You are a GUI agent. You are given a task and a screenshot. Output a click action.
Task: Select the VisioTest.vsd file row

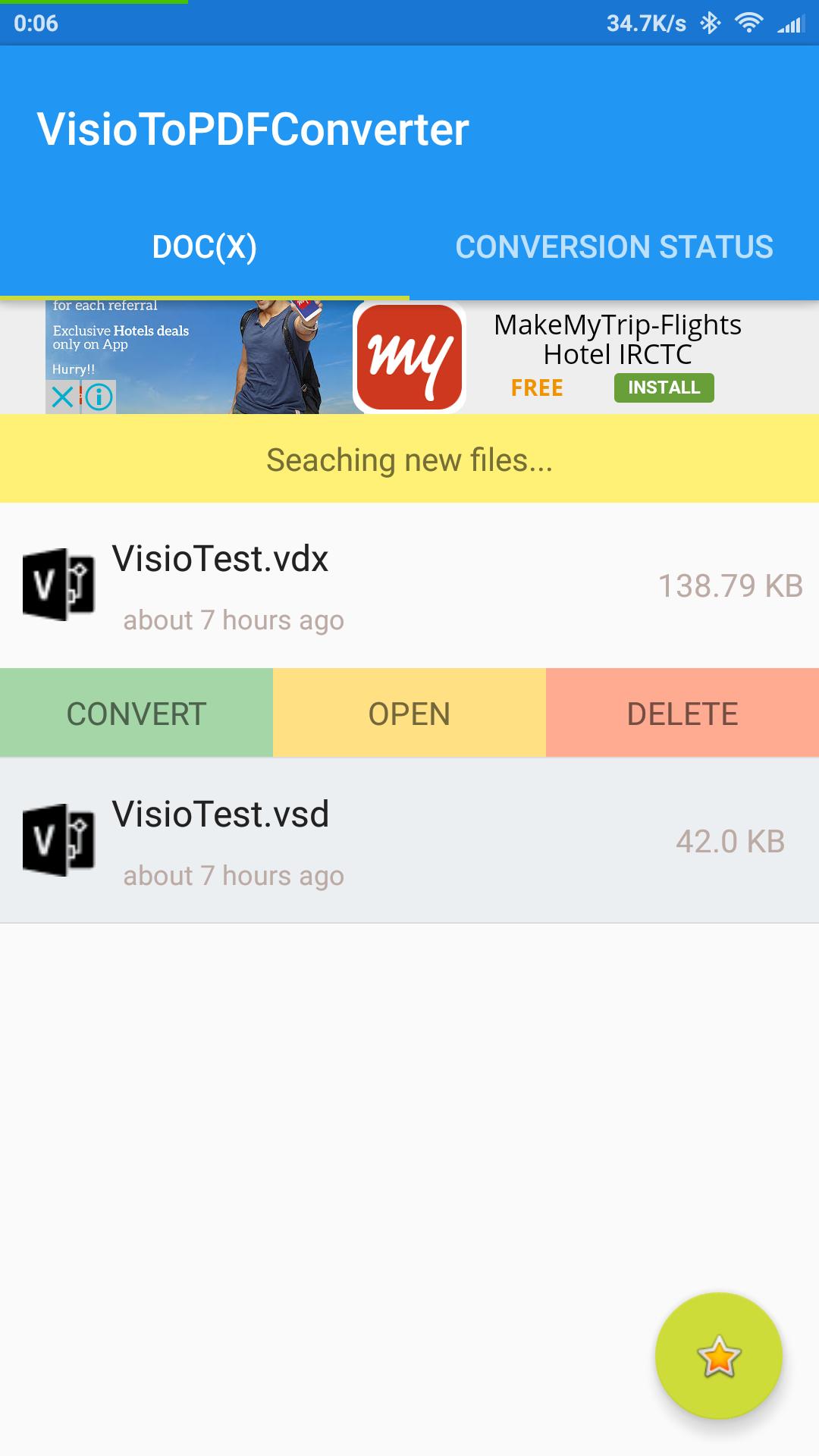point(409,841)
